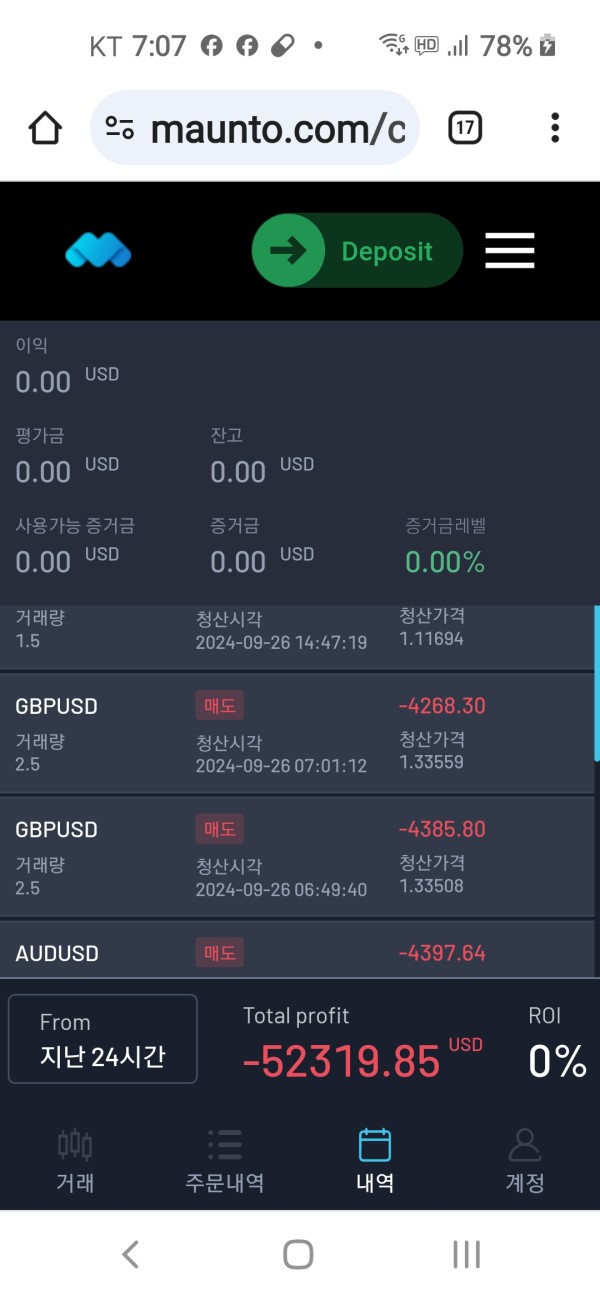Select the 내역 tab
This screenshot has height=1300, width=600.
pos(375,1161)
